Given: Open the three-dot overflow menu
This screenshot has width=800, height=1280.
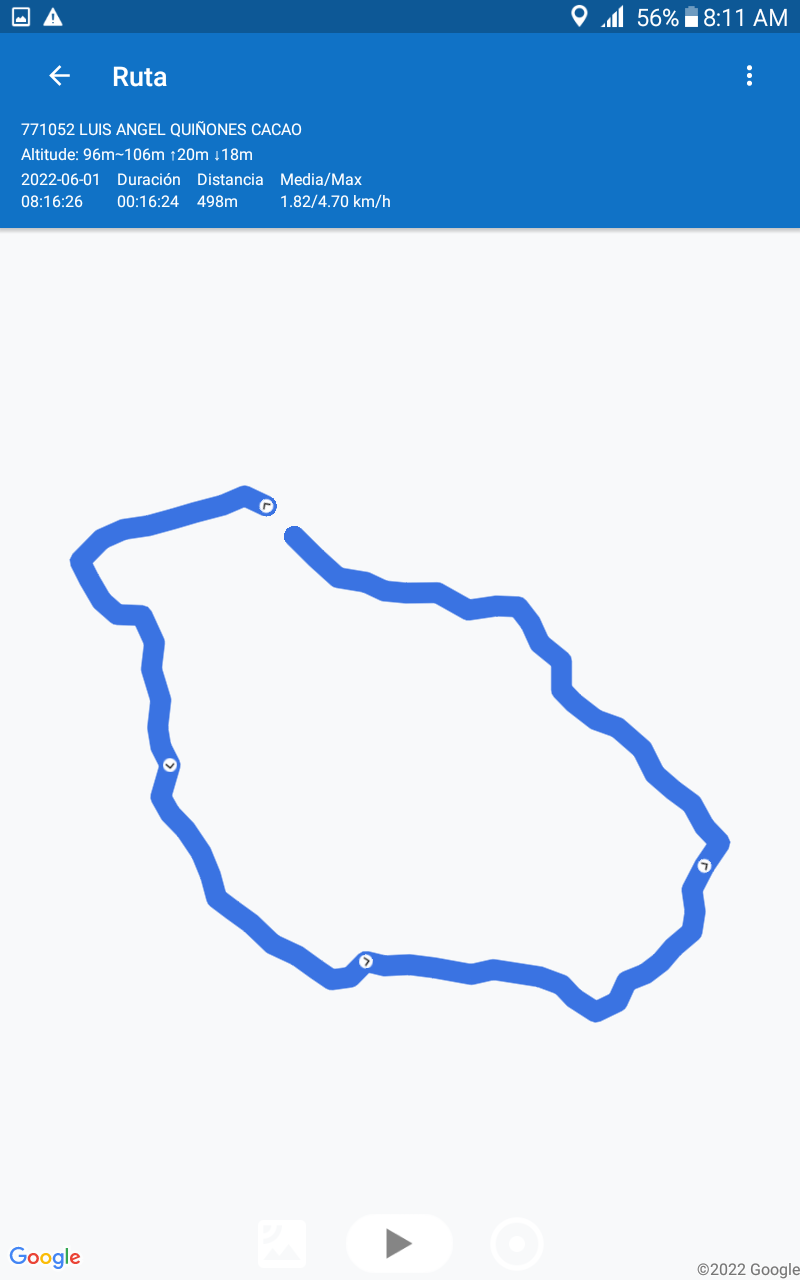Looking at the screenshot, I should [x=749, y=76].
